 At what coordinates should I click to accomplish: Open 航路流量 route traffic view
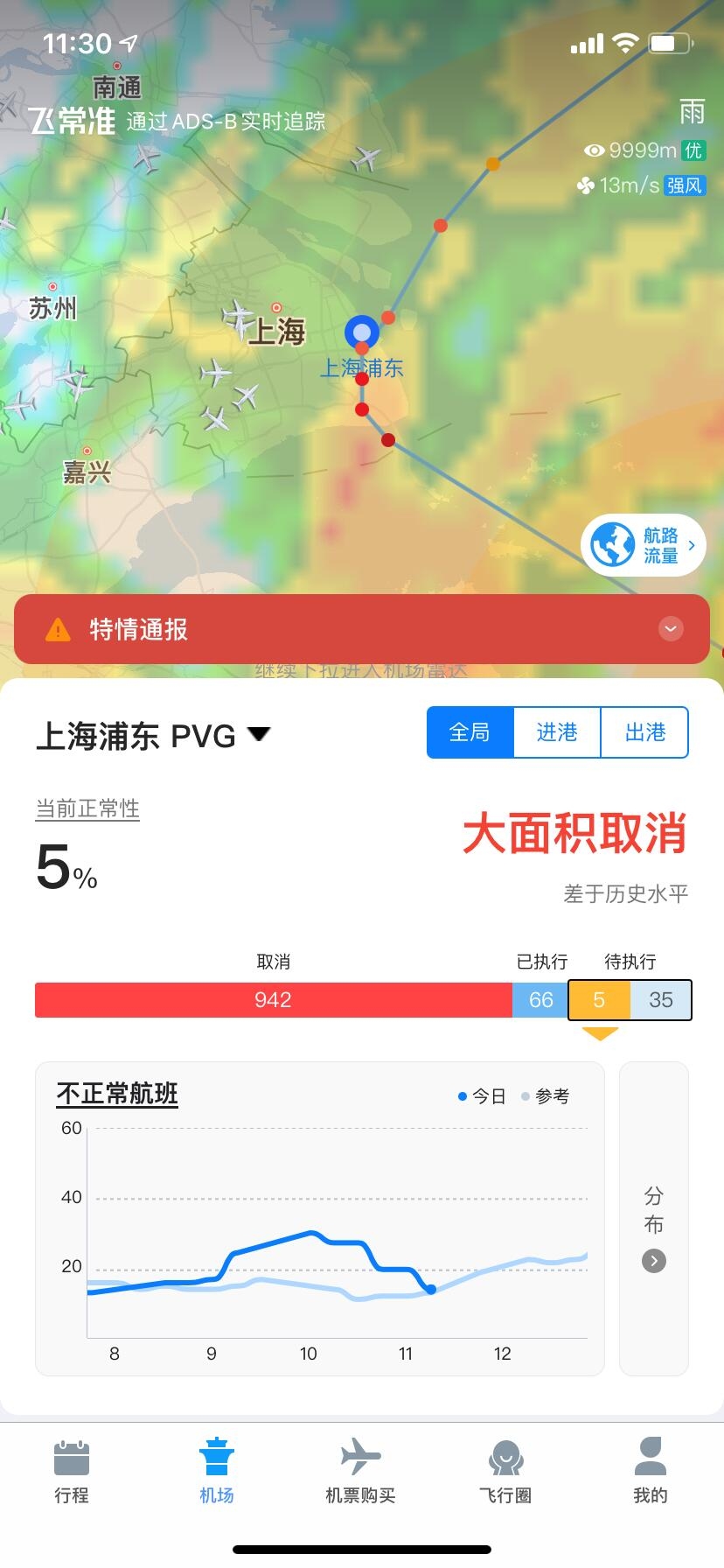[x=644, y=546]
